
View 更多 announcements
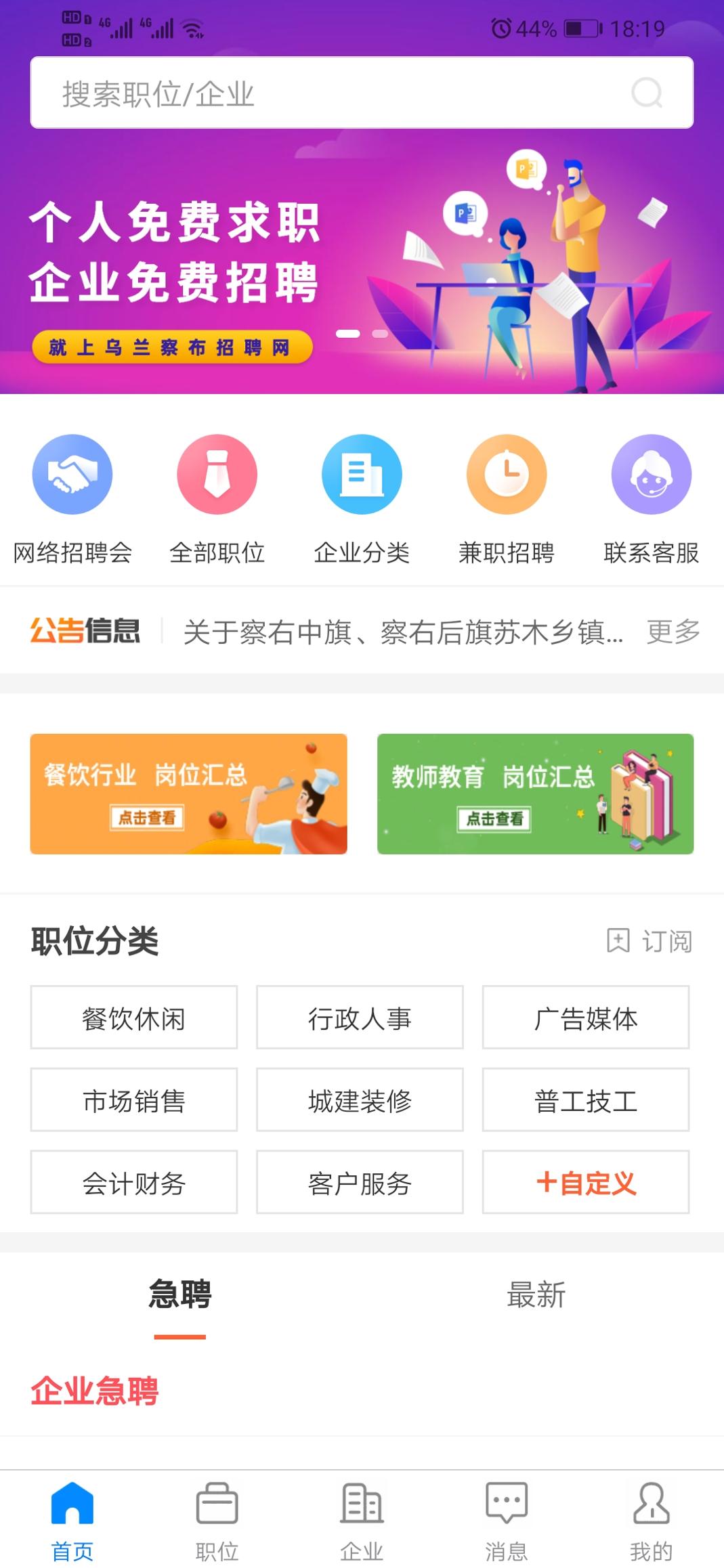tap(673, 631)
